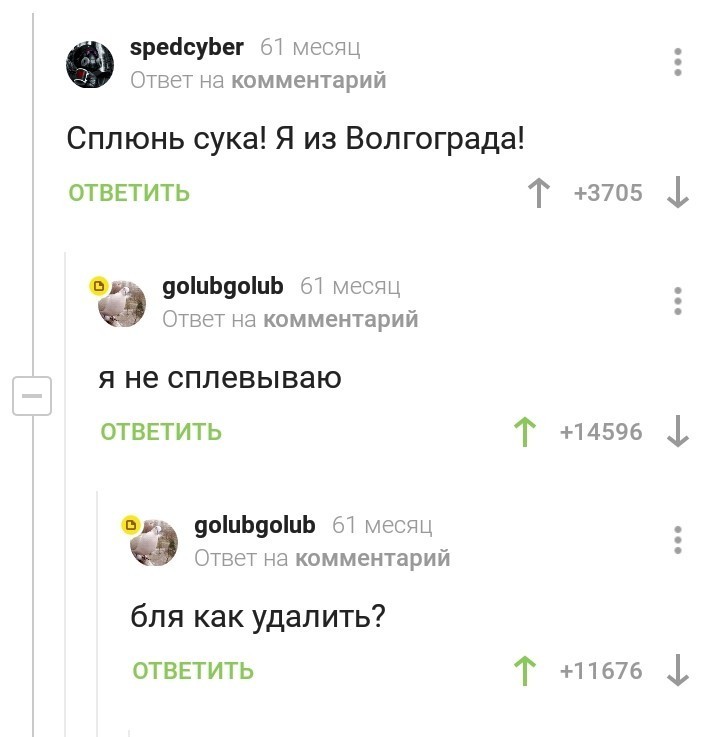Collapse the comment thread with minus button

[x=31, y=398]
